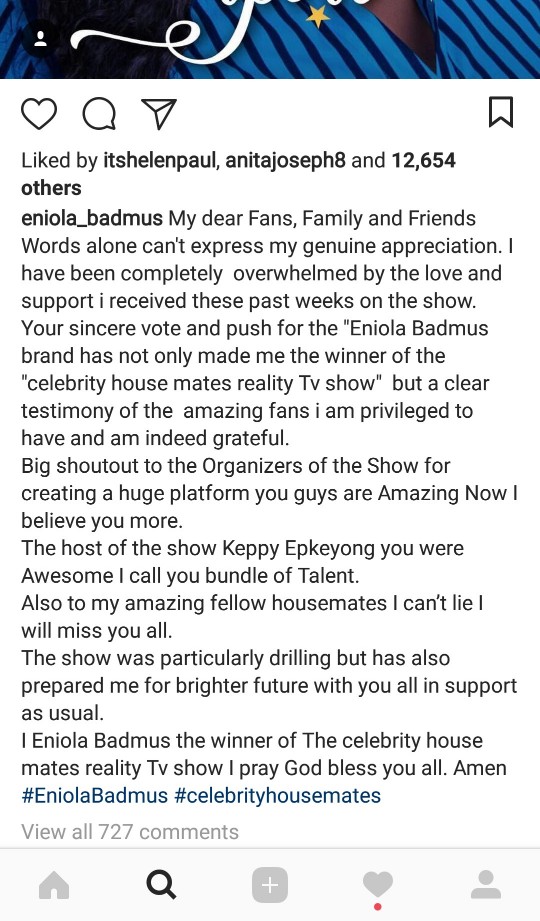Bookmark this post

point(501,112)
